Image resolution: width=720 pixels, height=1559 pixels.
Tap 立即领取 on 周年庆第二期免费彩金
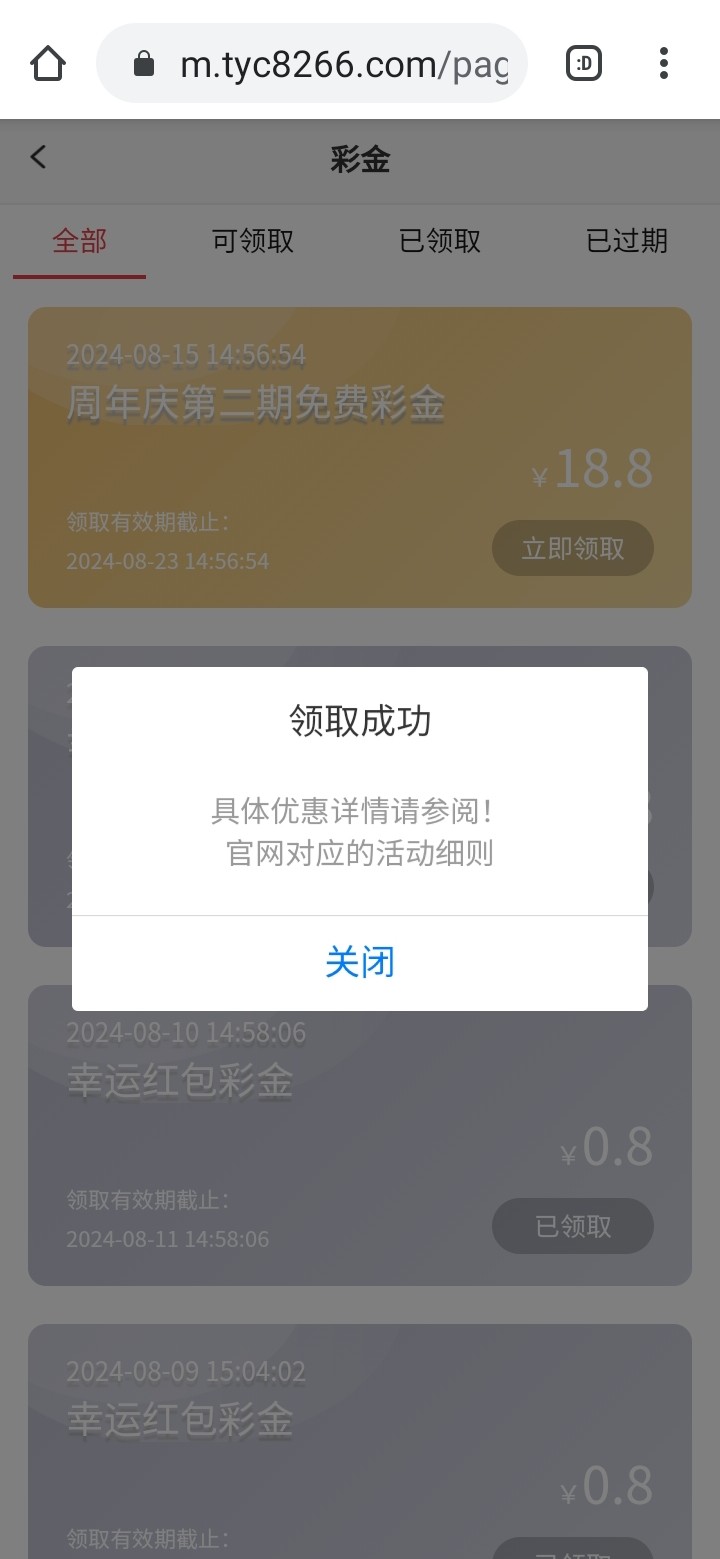click(572, 548)
